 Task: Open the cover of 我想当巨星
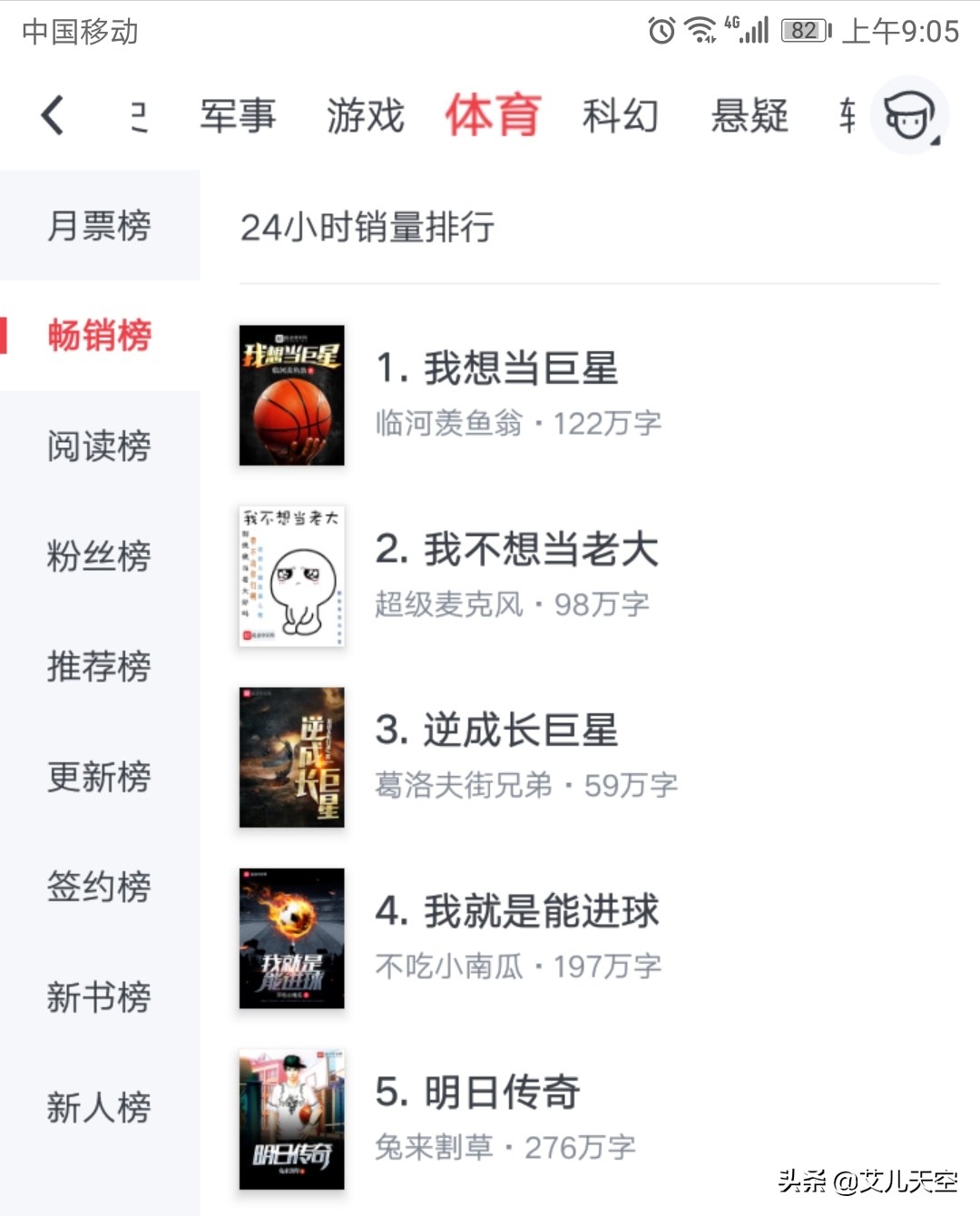(x=290, y=396)
